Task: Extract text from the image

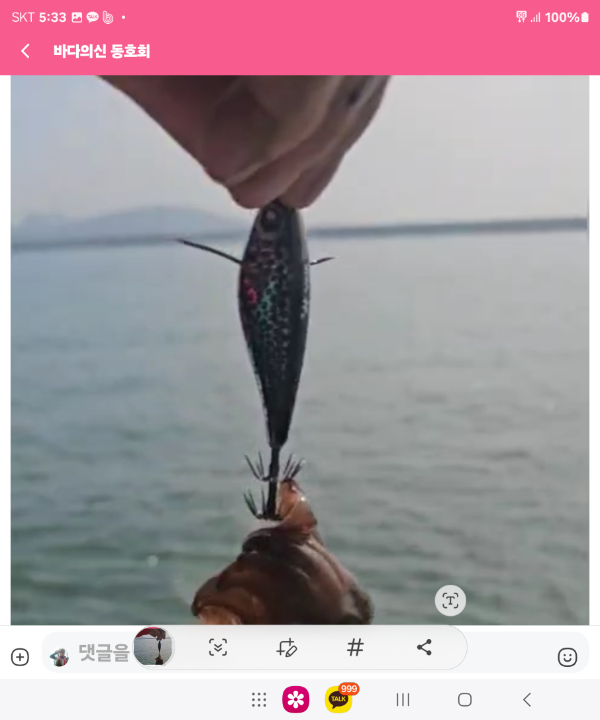Action: 450,600
